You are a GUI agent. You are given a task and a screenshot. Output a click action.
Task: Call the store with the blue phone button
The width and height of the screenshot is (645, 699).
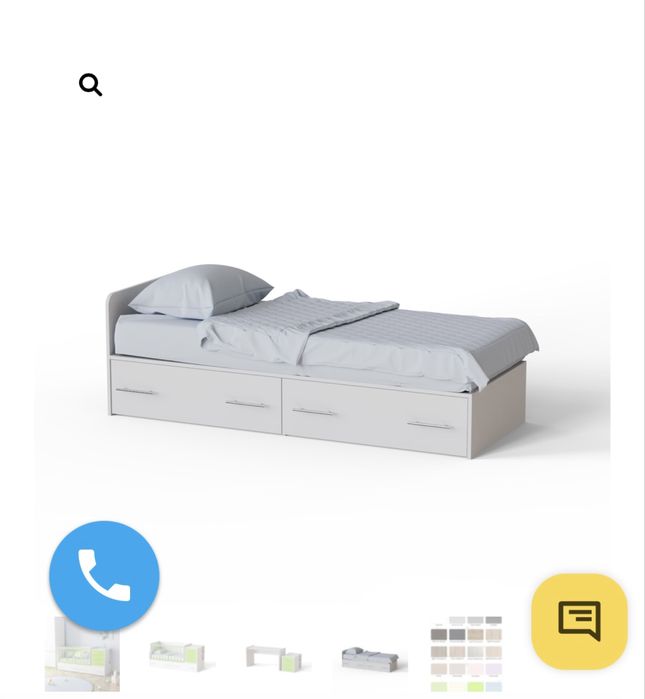point(104,576)
